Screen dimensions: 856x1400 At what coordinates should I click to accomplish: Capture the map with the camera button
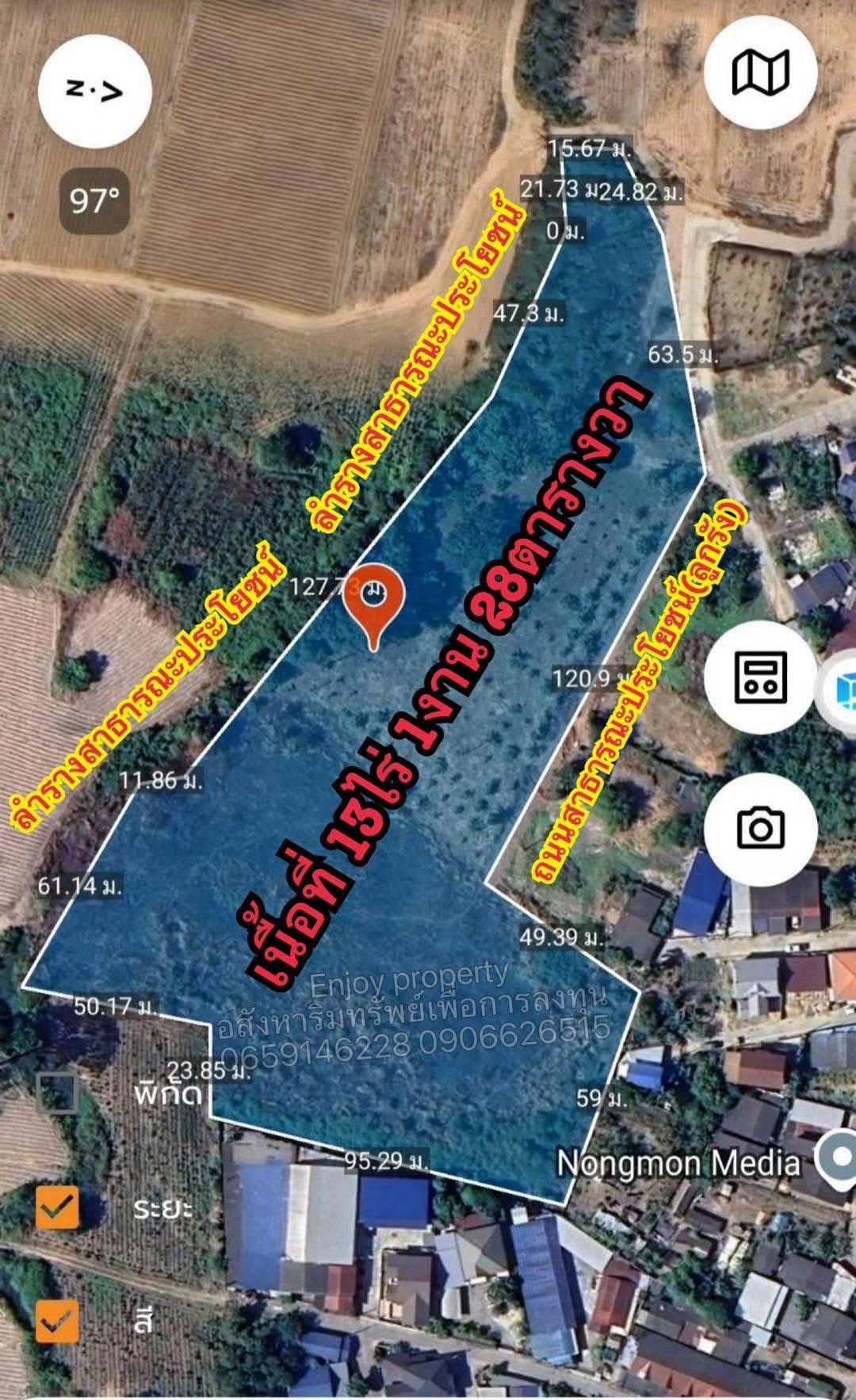tap(759, 829)
